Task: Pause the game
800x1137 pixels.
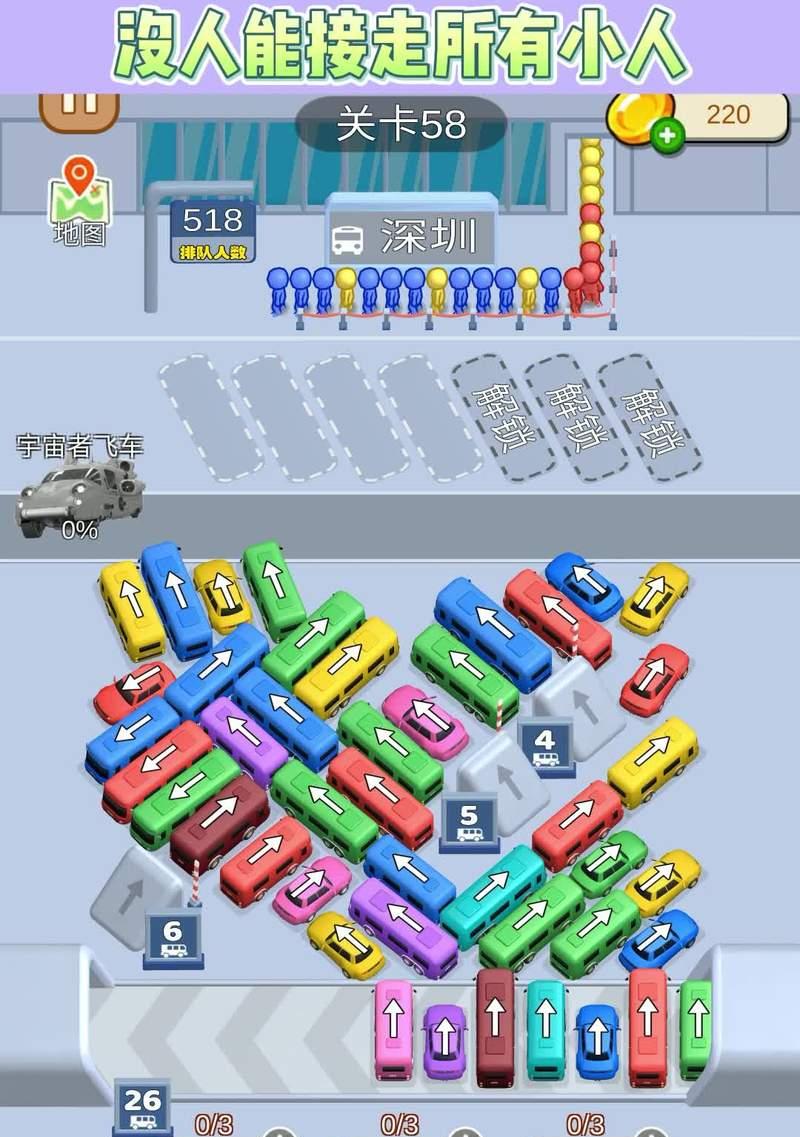Action: pyautogui.click(x=80, y=108)
